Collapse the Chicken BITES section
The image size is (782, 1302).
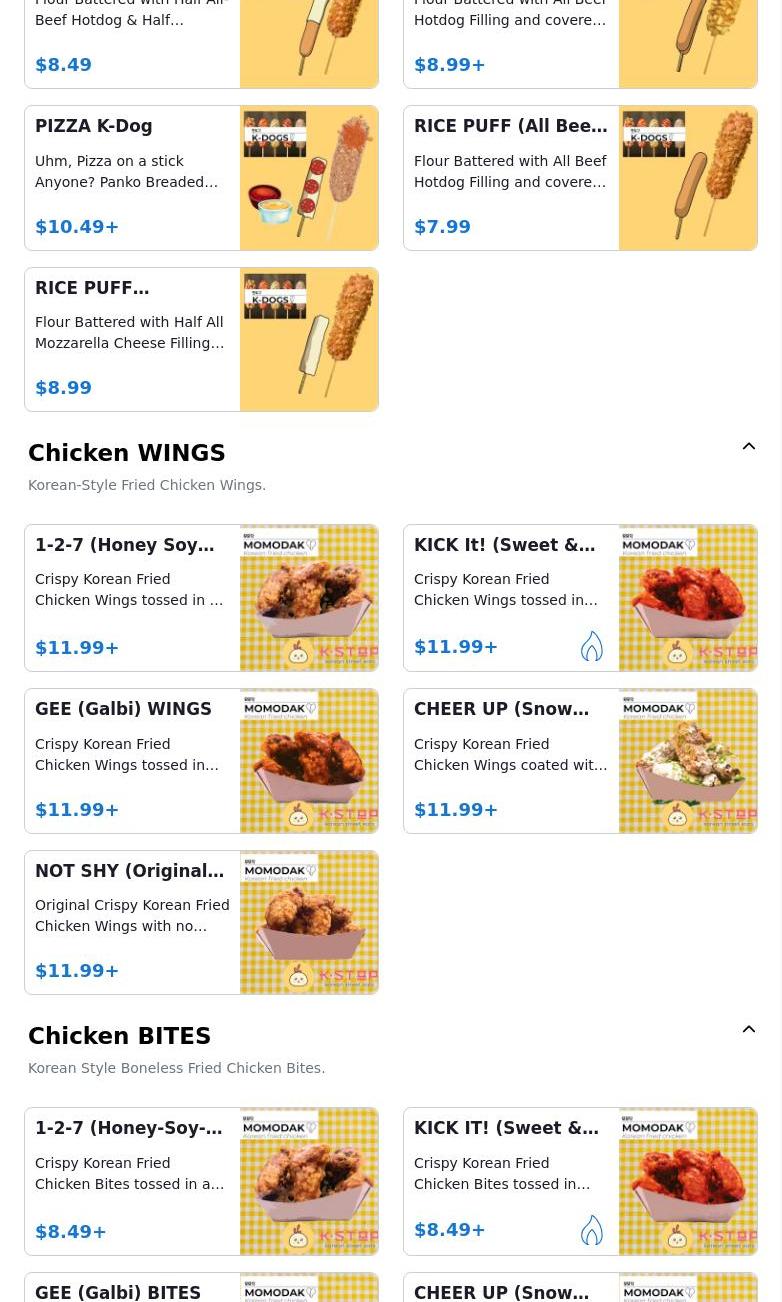(748, 1030)
